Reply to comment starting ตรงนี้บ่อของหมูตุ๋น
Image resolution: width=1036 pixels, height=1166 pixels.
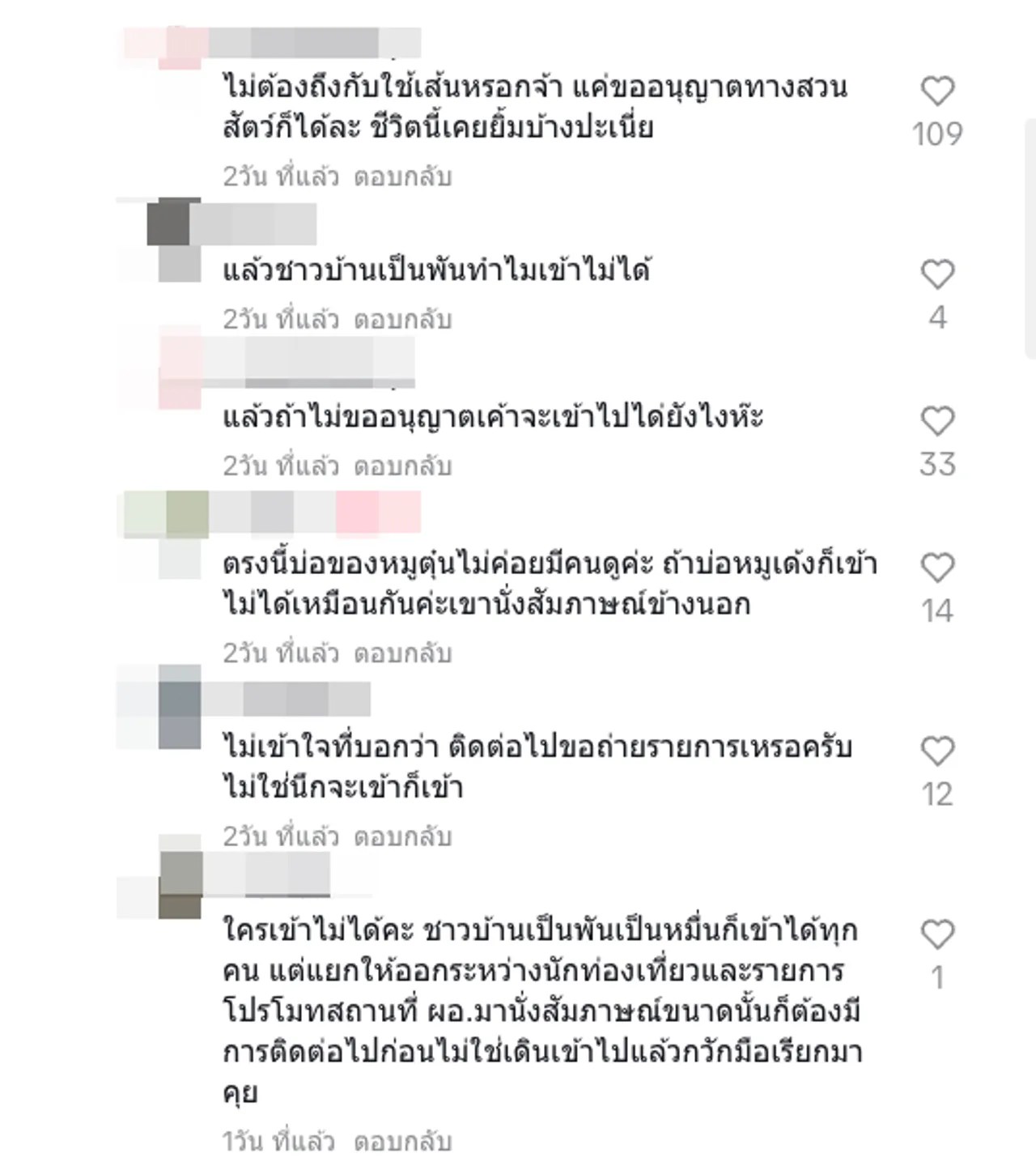(x=402, y=653)
